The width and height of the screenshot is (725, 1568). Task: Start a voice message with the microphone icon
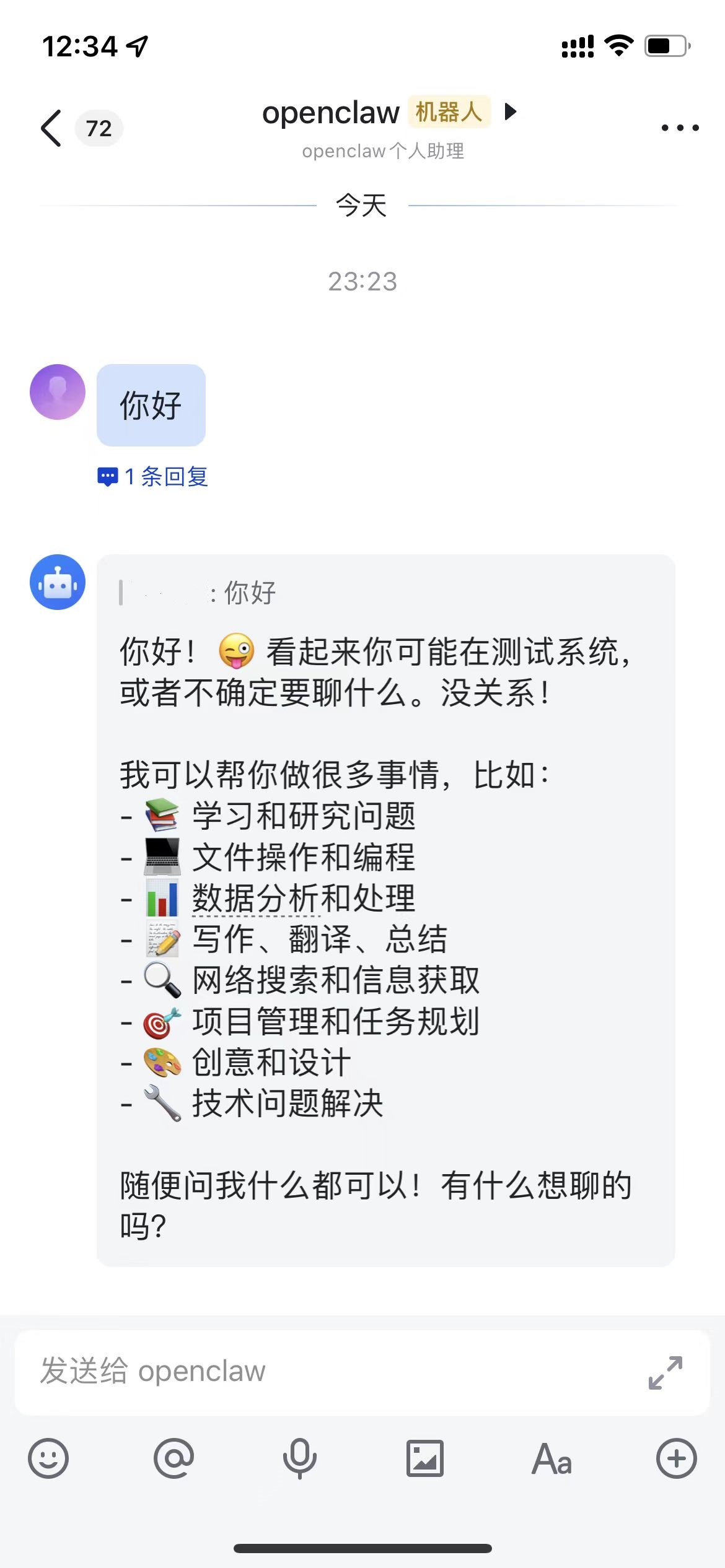pos(300,1460)
